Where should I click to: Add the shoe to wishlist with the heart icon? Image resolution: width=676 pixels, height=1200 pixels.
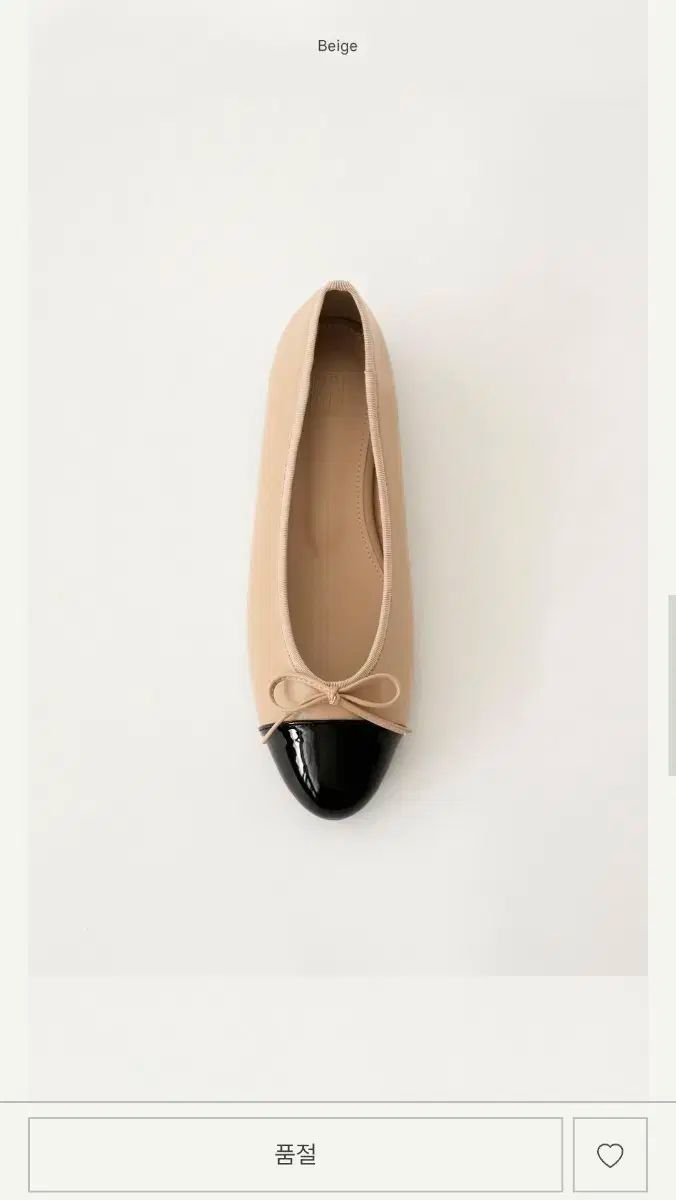coord(610,1155)
